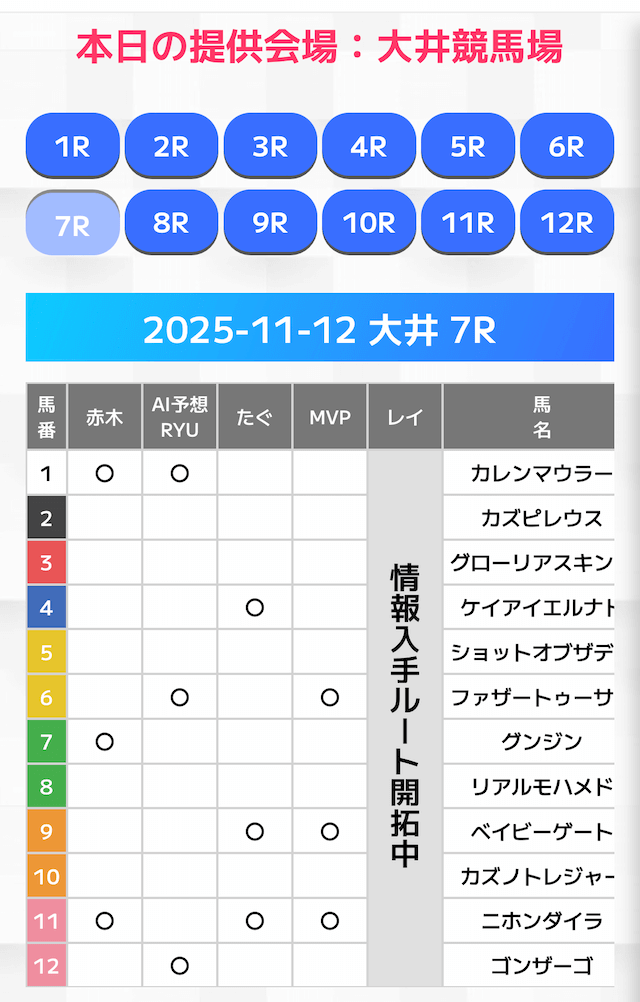Choose the 6R race
The image size is (640, 1002).
tap(567, 146)
